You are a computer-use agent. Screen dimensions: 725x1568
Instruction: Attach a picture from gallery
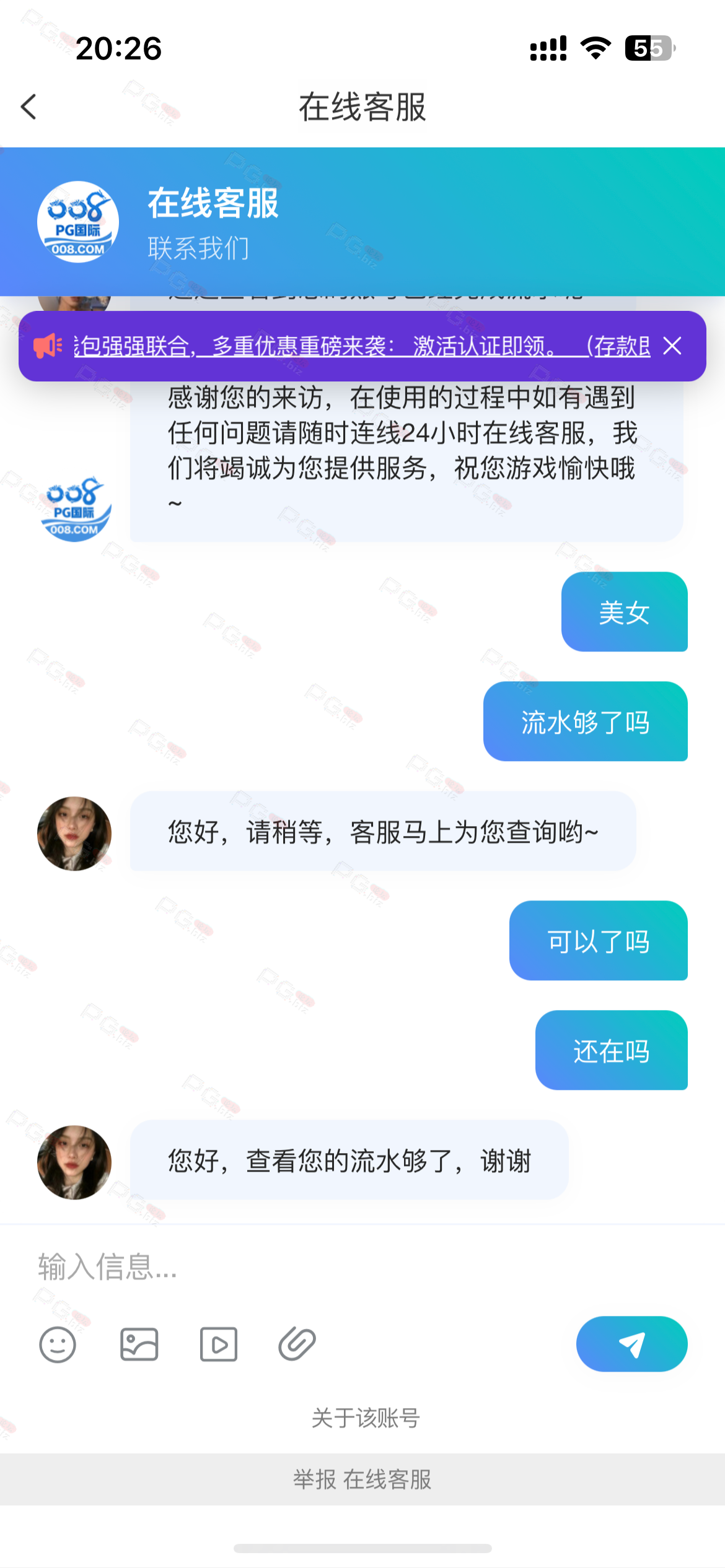tap(139, 1344)
